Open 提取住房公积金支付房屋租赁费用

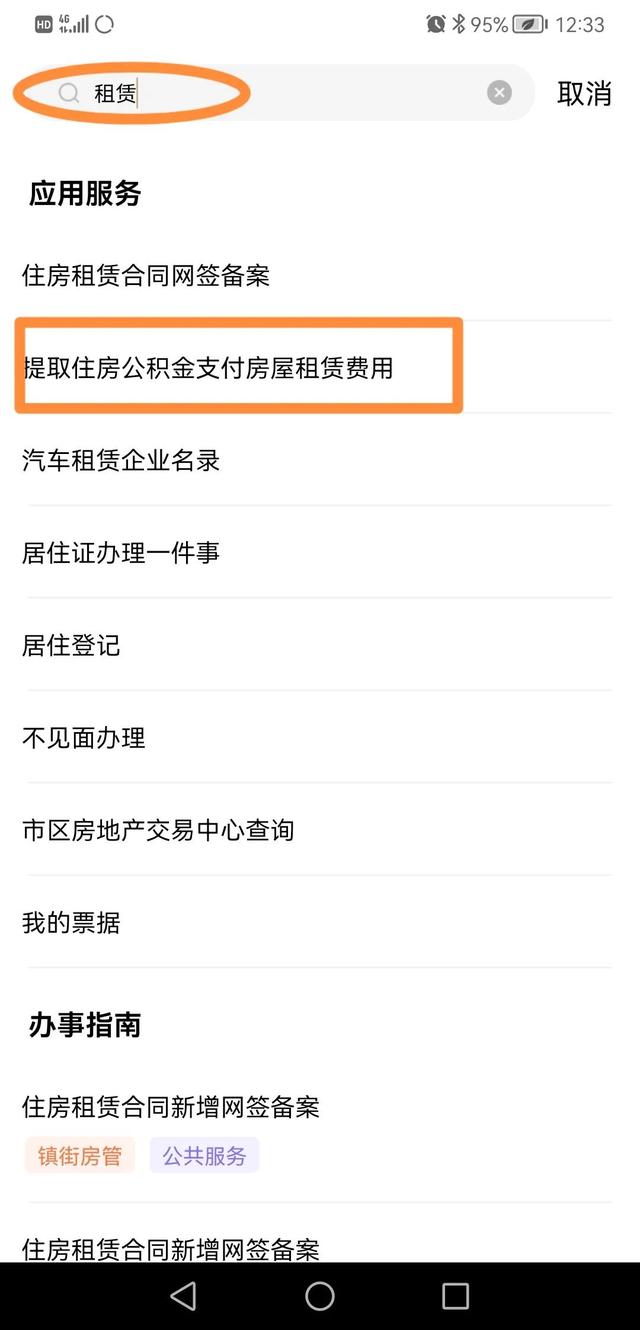[208, 368]
